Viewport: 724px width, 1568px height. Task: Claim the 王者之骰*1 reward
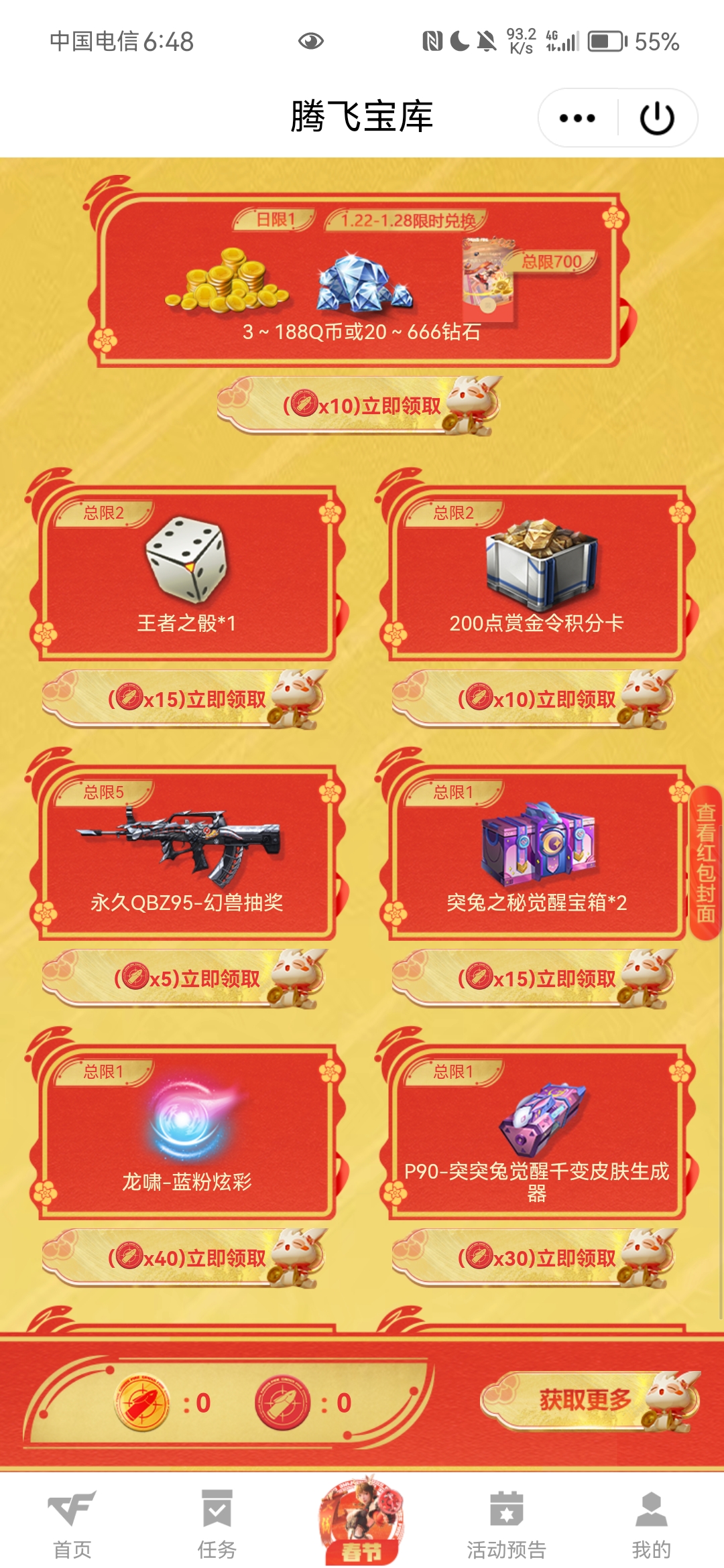187,699
